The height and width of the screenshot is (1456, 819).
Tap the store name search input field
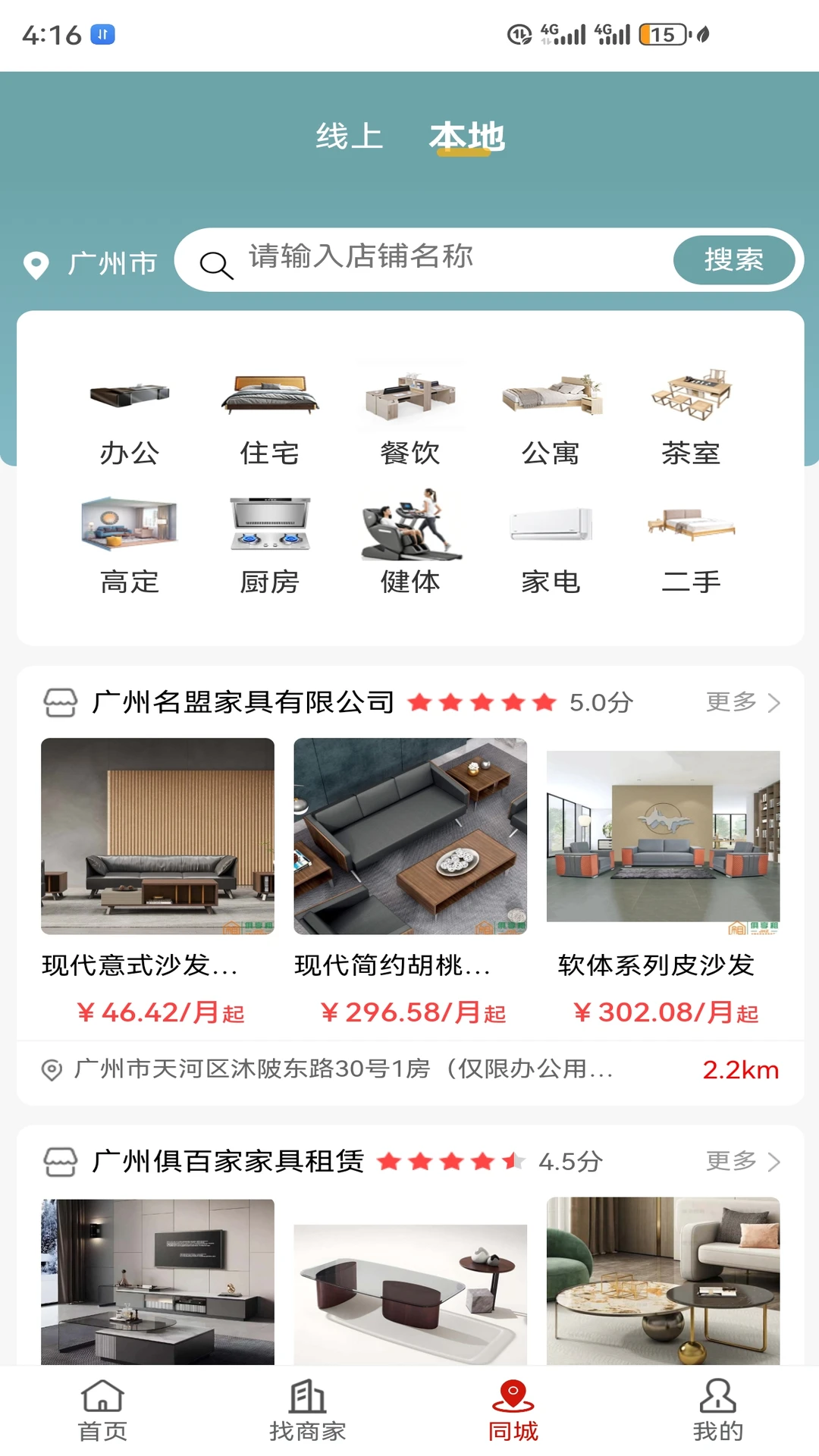pyautogui.click(x=432, y=259)
